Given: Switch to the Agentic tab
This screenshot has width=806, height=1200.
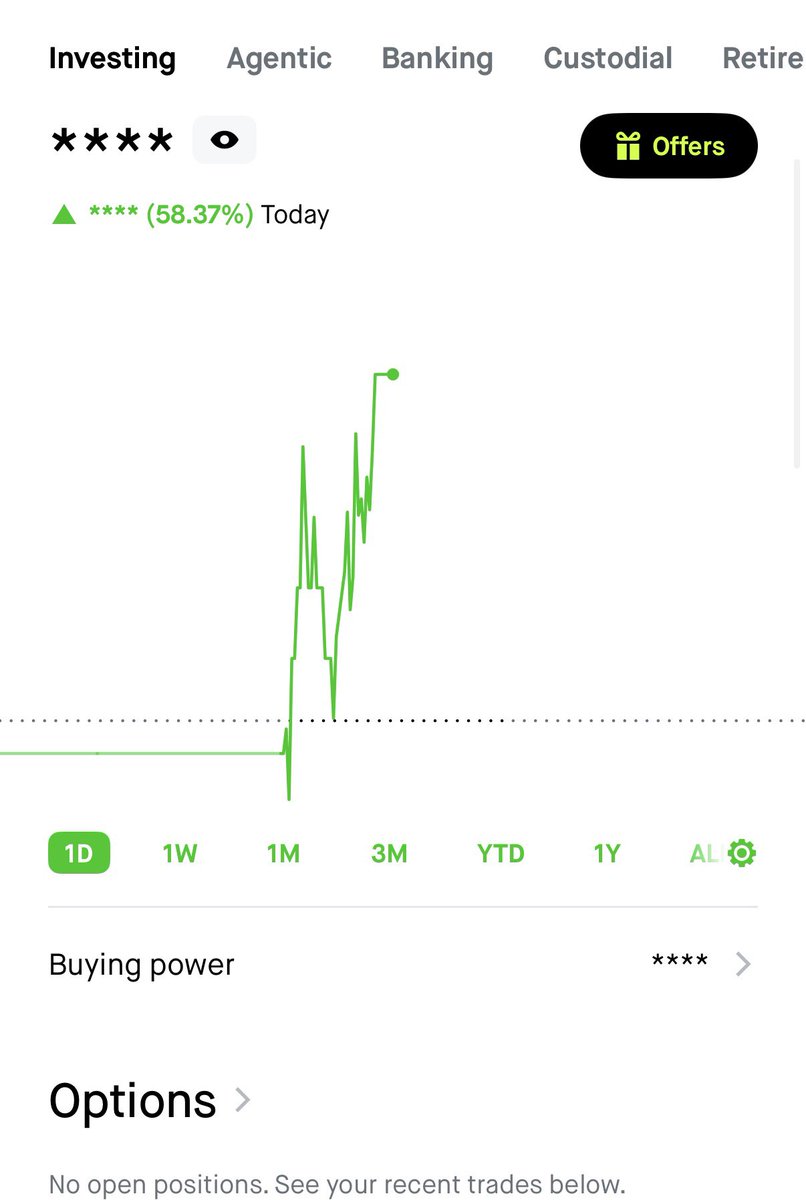Looking at the screenshot, I should [x=279, y=58].
